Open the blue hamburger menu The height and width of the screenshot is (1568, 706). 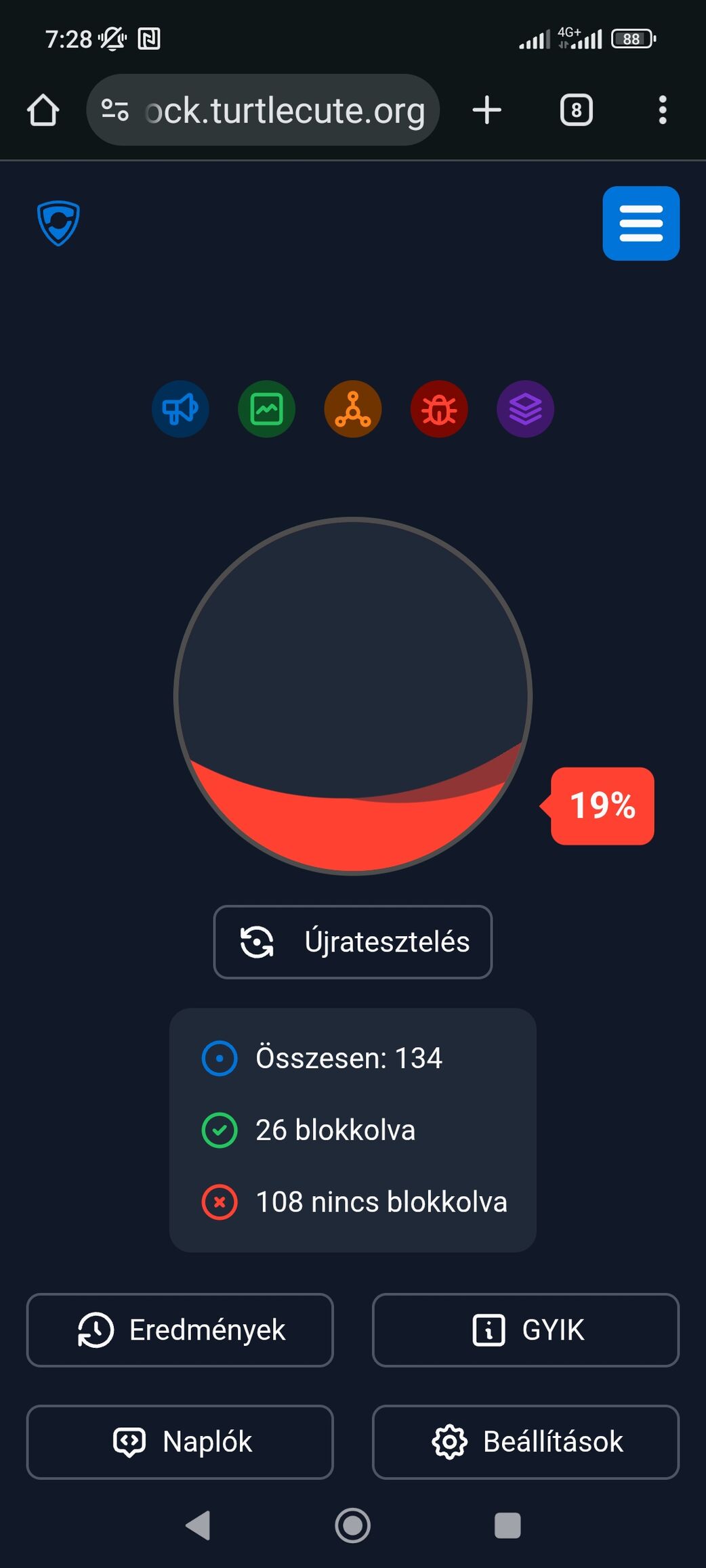640,224
